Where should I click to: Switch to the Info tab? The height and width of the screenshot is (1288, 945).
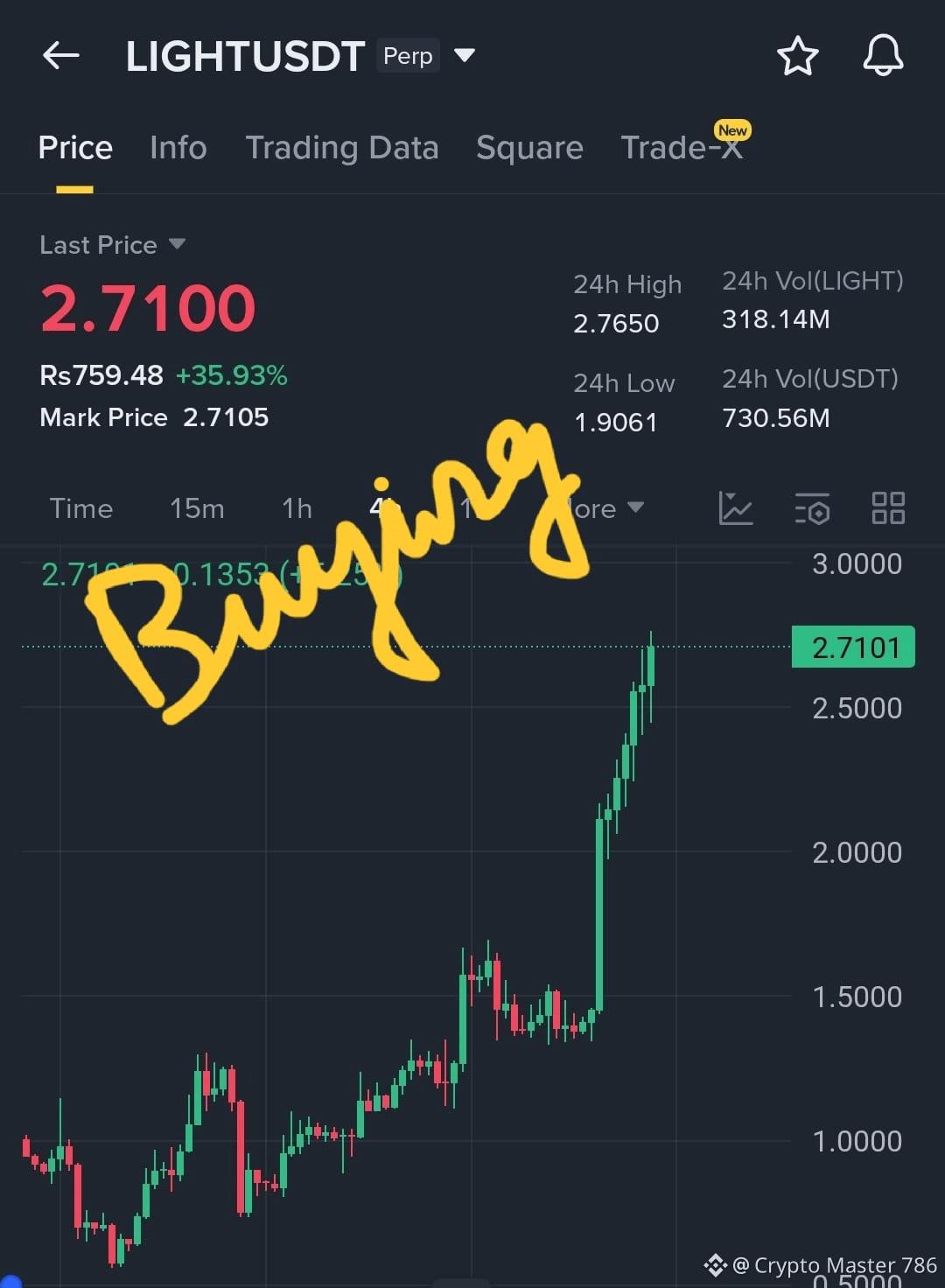178,147
